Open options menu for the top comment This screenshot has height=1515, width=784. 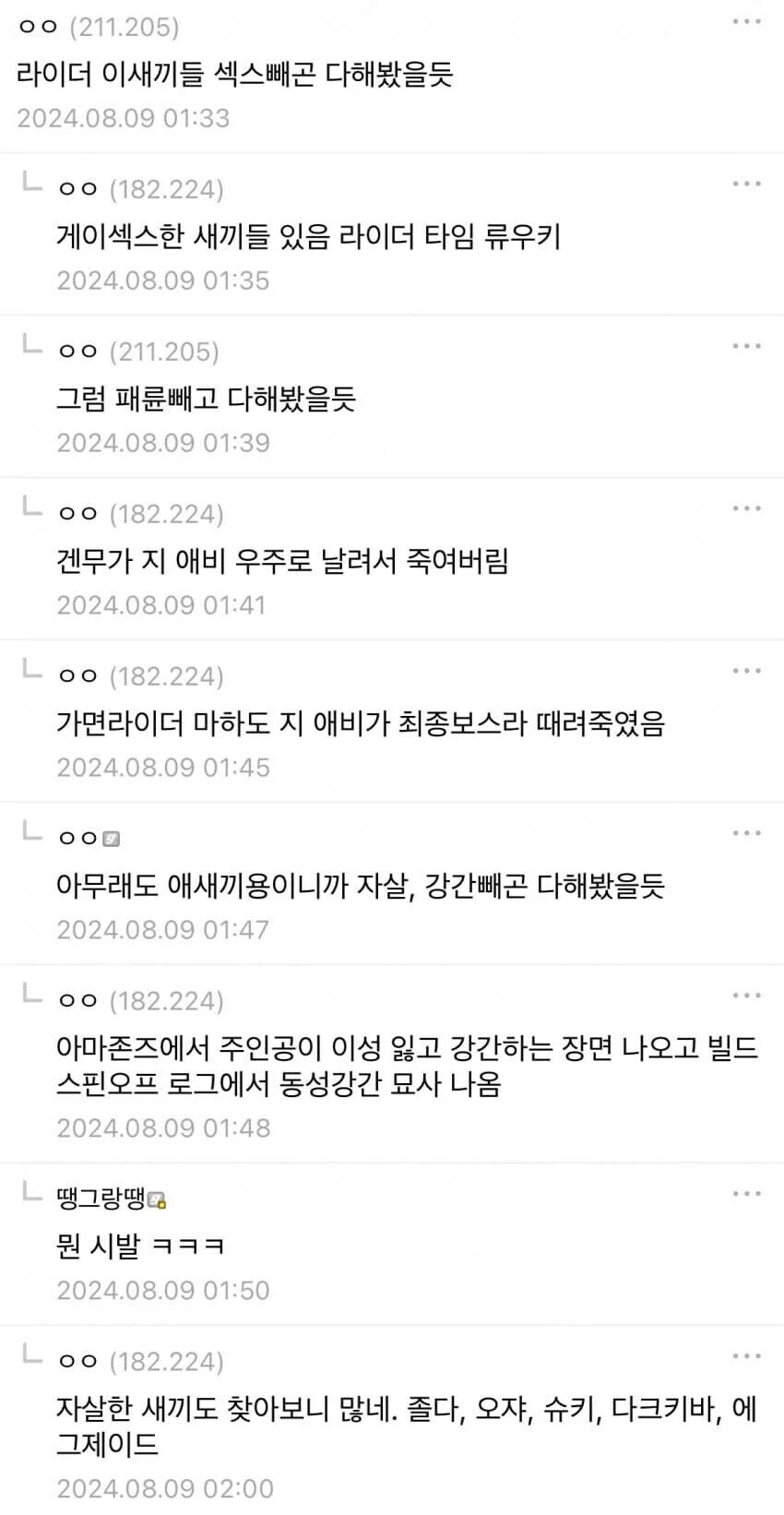pos(745,20)
